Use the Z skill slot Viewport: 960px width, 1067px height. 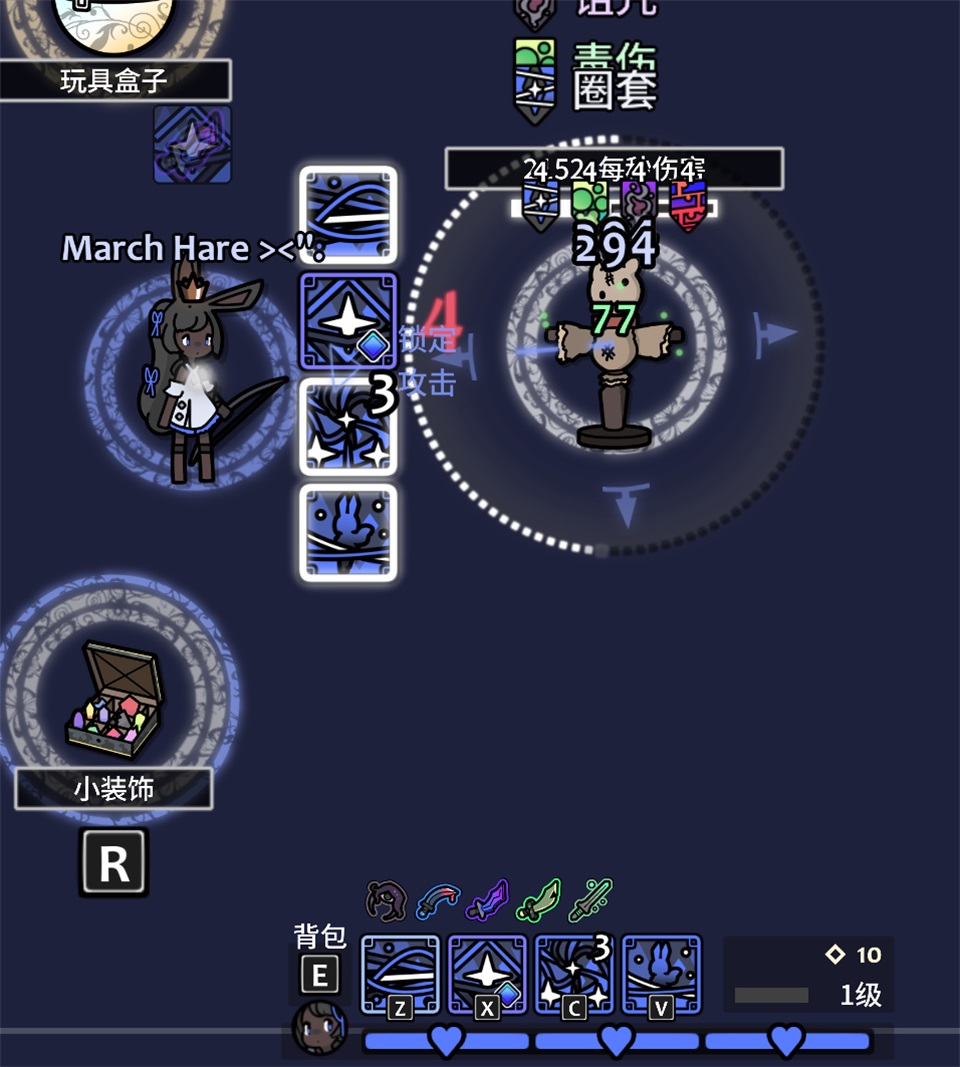pyautogui.click(x=400, y=974)
